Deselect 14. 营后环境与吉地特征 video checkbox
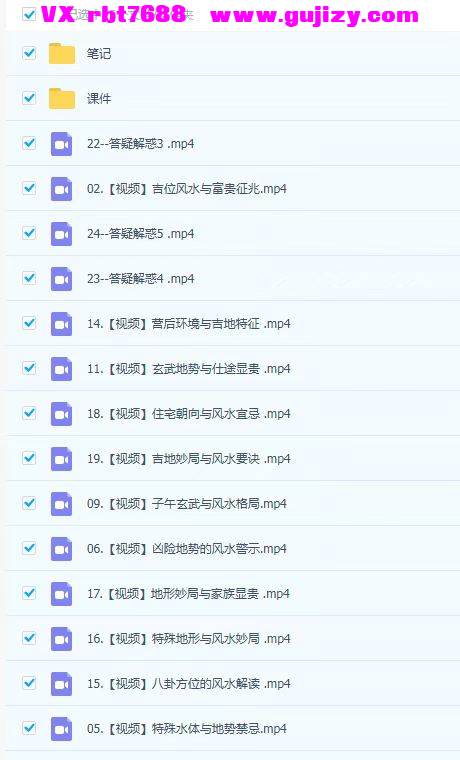Image resolution: width=460 pixels, height=760 pixels. click(30, 323)
